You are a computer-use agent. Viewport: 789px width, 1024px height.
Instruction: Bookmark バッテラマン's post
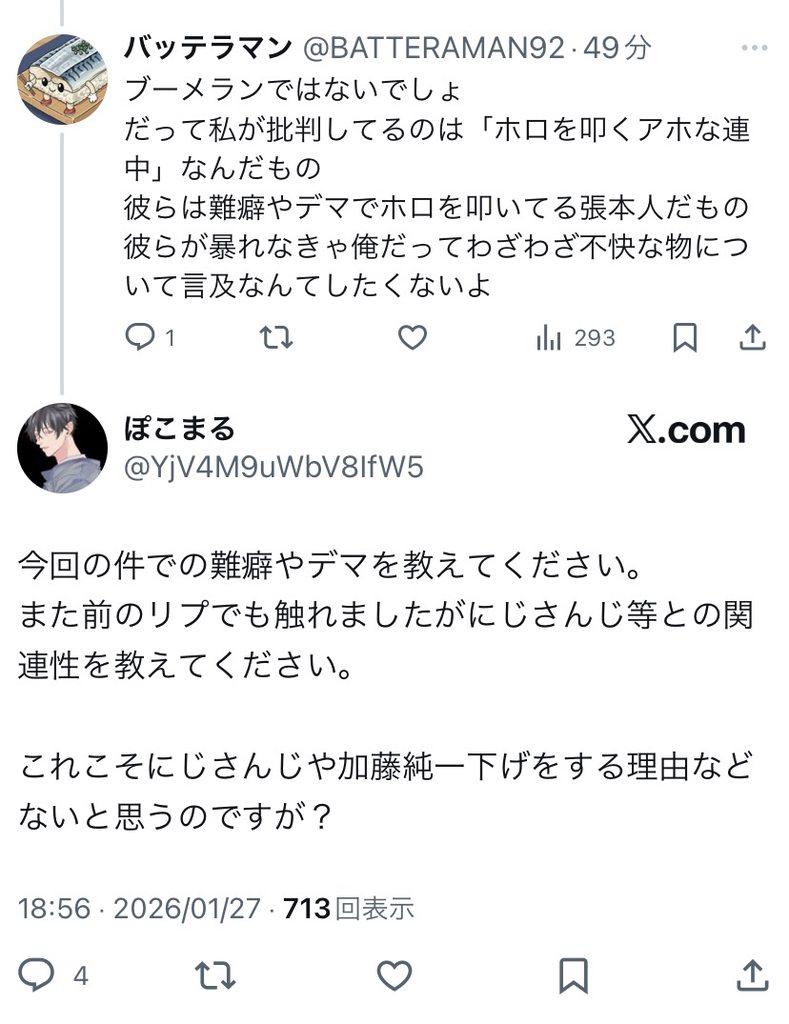tap(685, 339)
